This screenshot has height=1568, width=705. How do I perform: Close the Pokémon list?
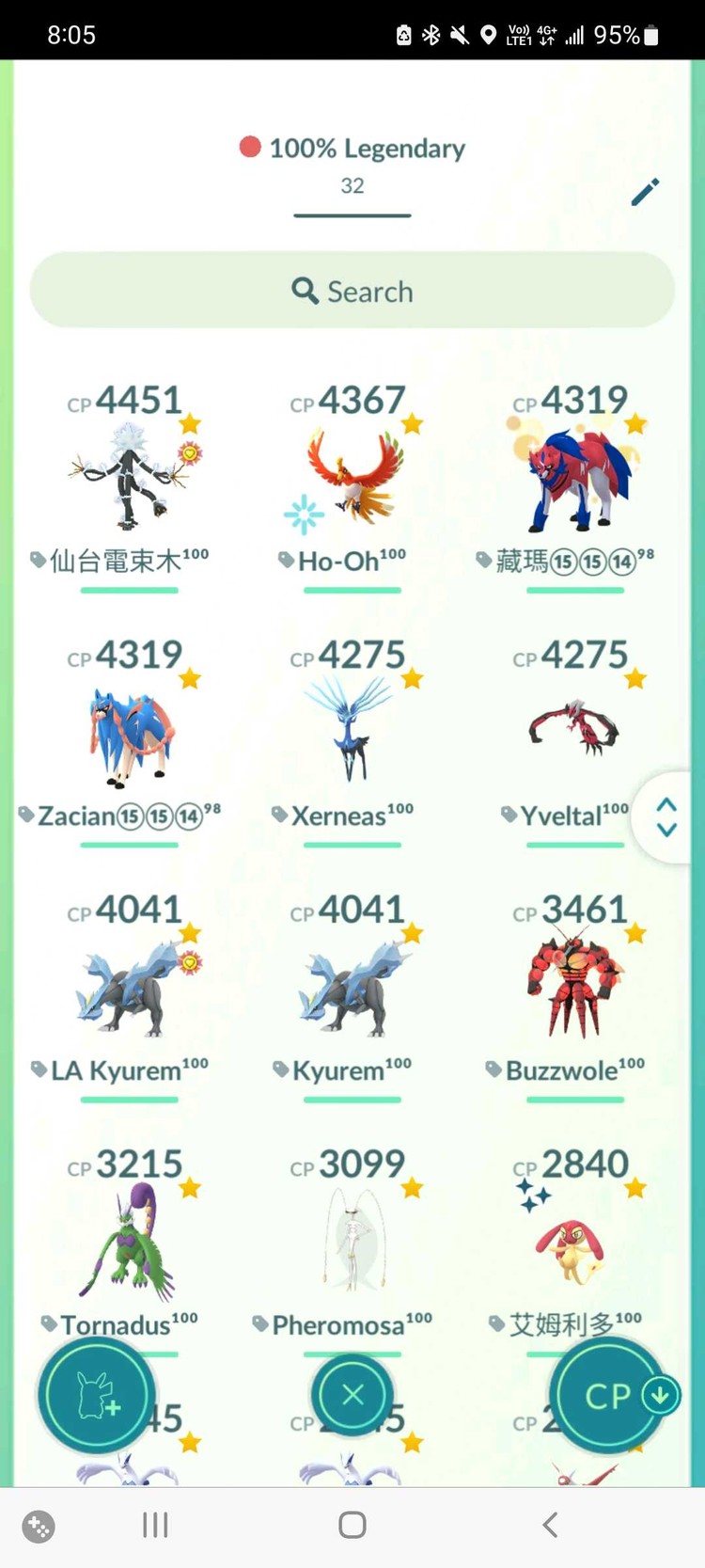(352, 1395)
